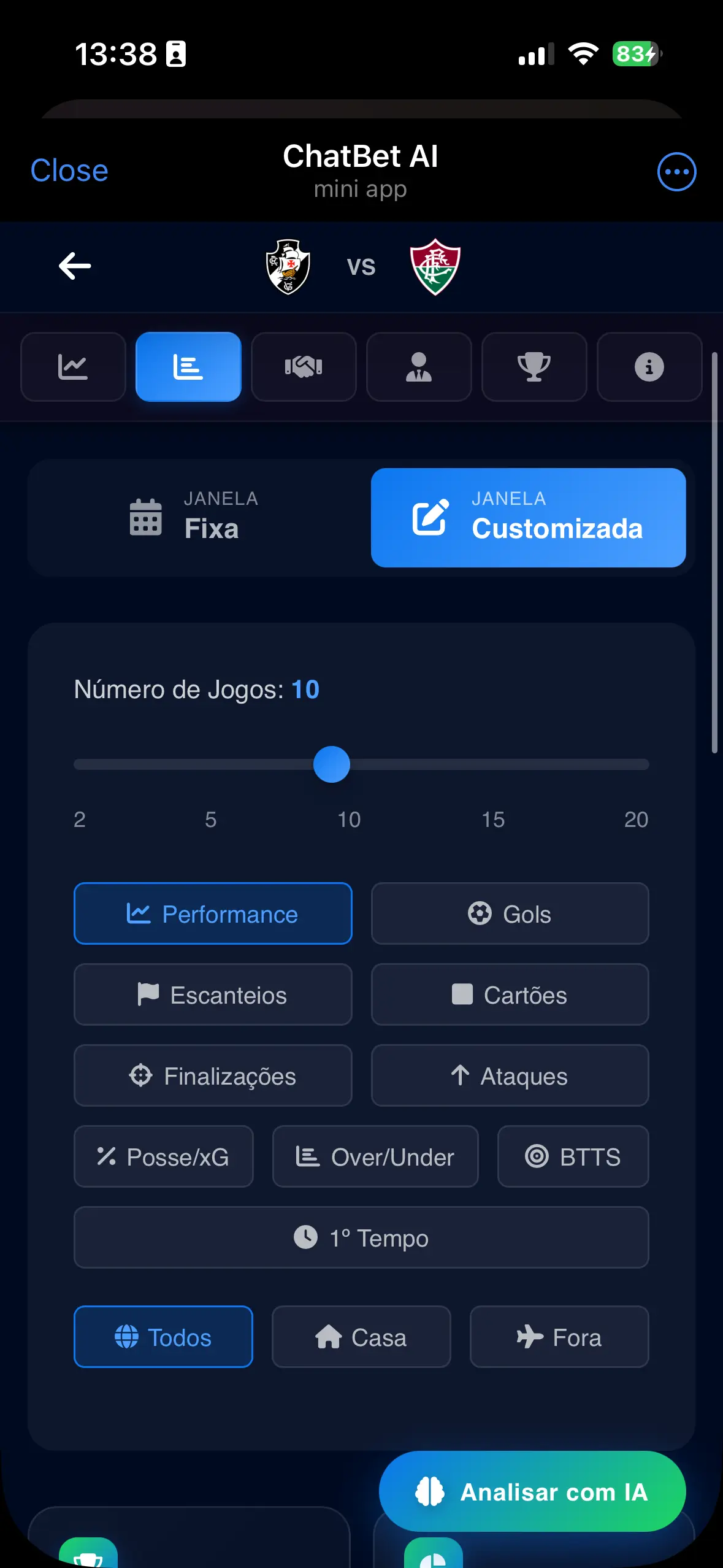Click the info icon on the right
This screenshot has height=1568, width=723.
(649, 366)
